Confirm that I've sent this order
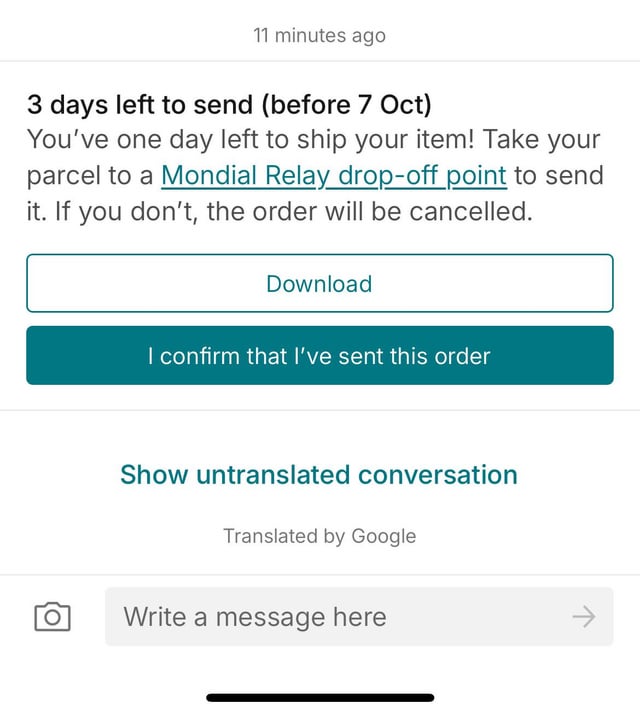The width and height of the screenshot is (640, 715). (319, 355)
